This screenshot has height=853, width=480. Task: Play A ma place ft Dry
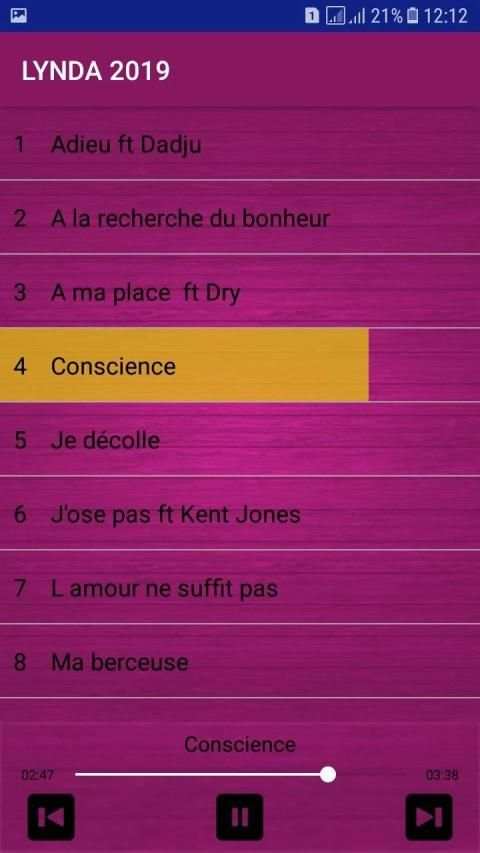click(x=240, y=292)
